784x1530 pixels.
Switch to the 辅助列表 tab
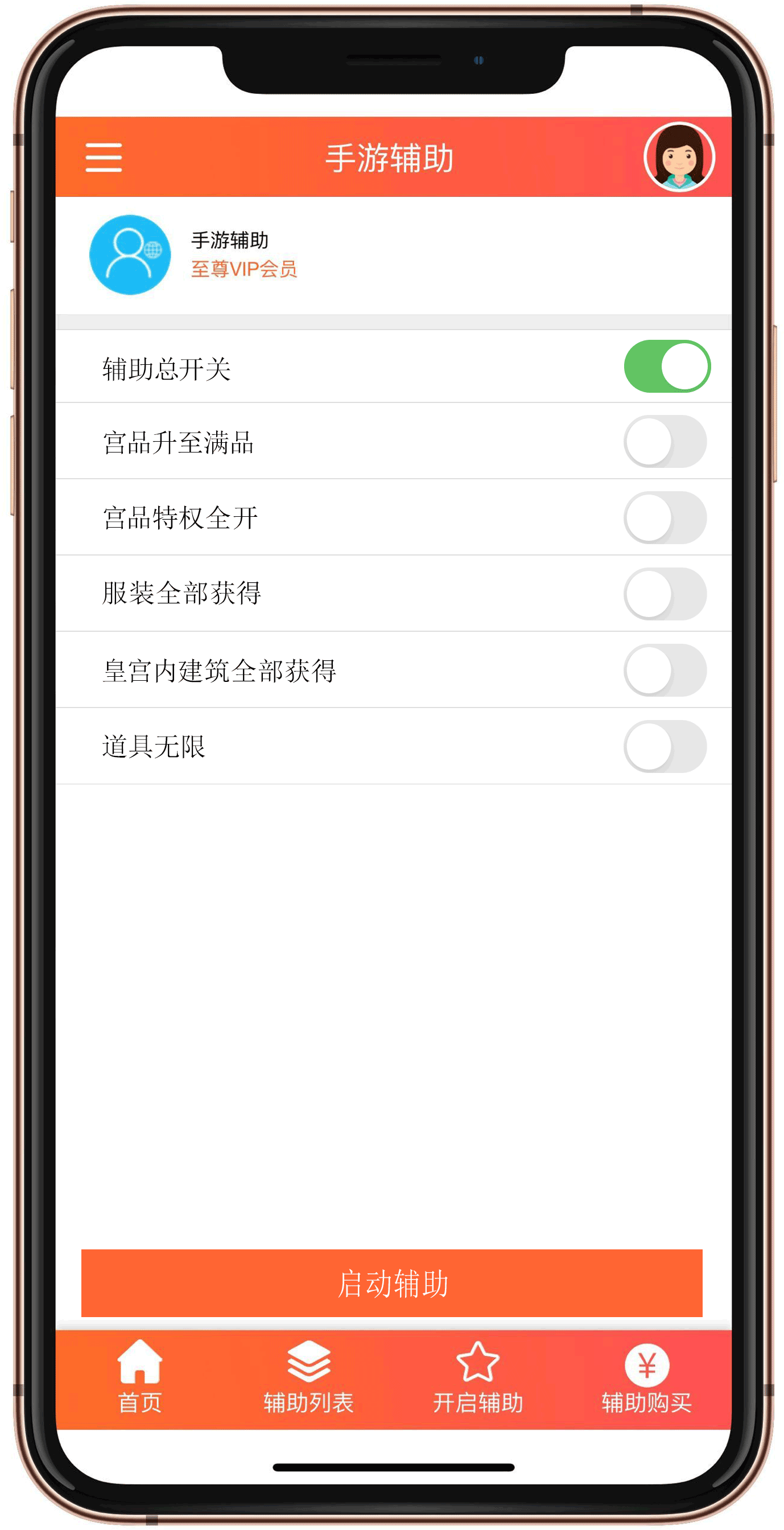tap(308, 1377)
